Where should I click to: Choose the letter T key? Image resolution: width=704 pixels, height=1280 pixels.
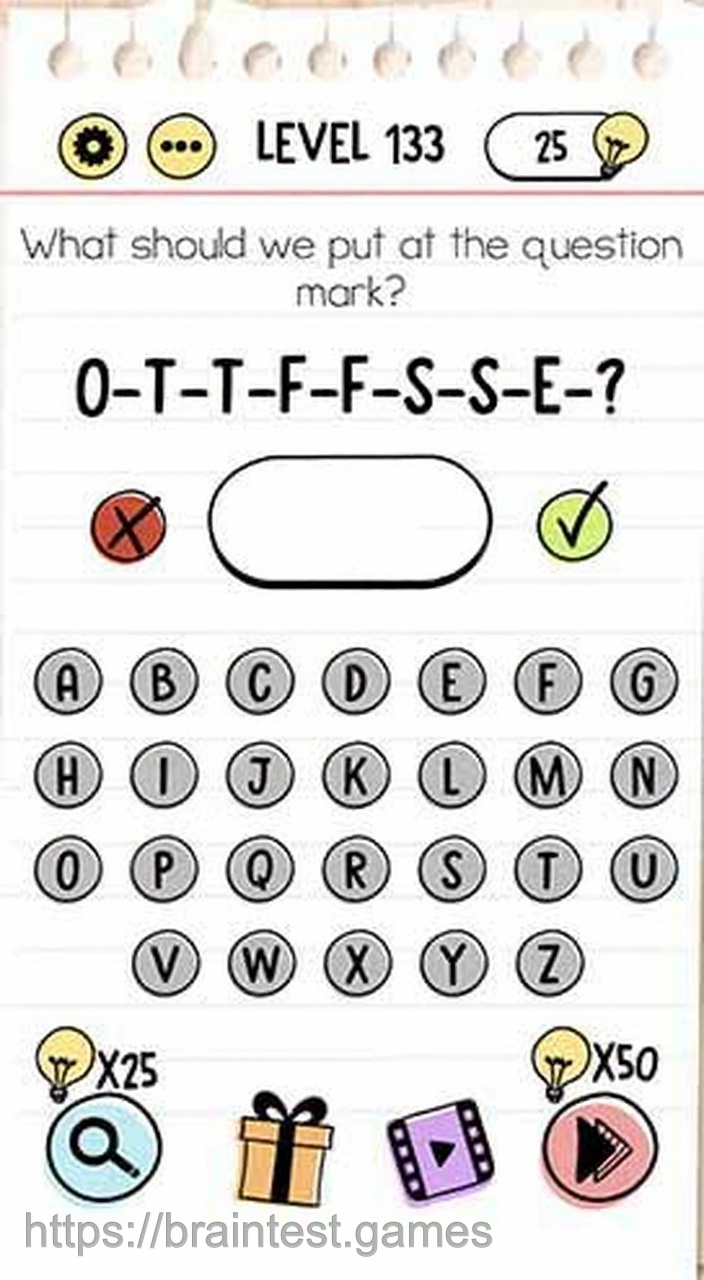point(547,871)
